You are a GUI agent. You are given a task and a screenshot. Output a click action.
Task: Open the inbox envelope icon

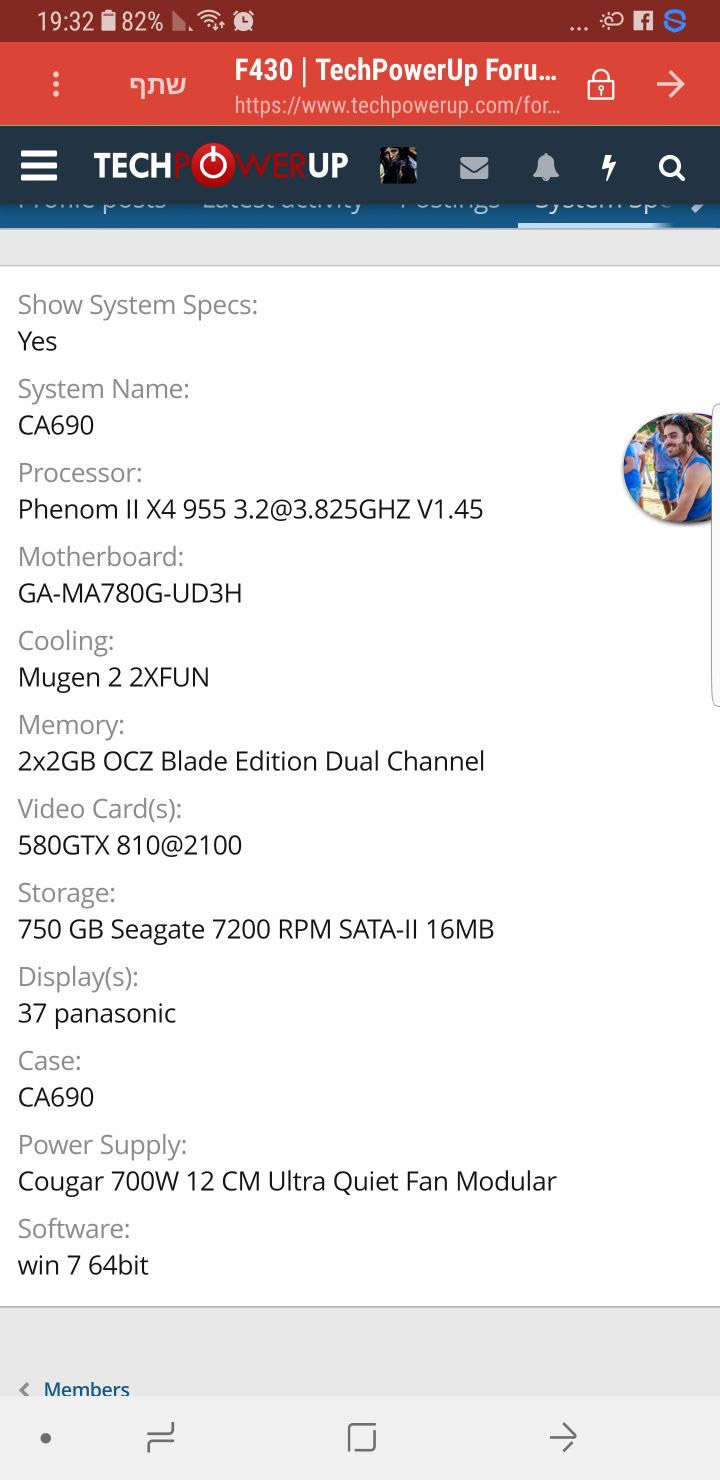click(x=474, y=167)
